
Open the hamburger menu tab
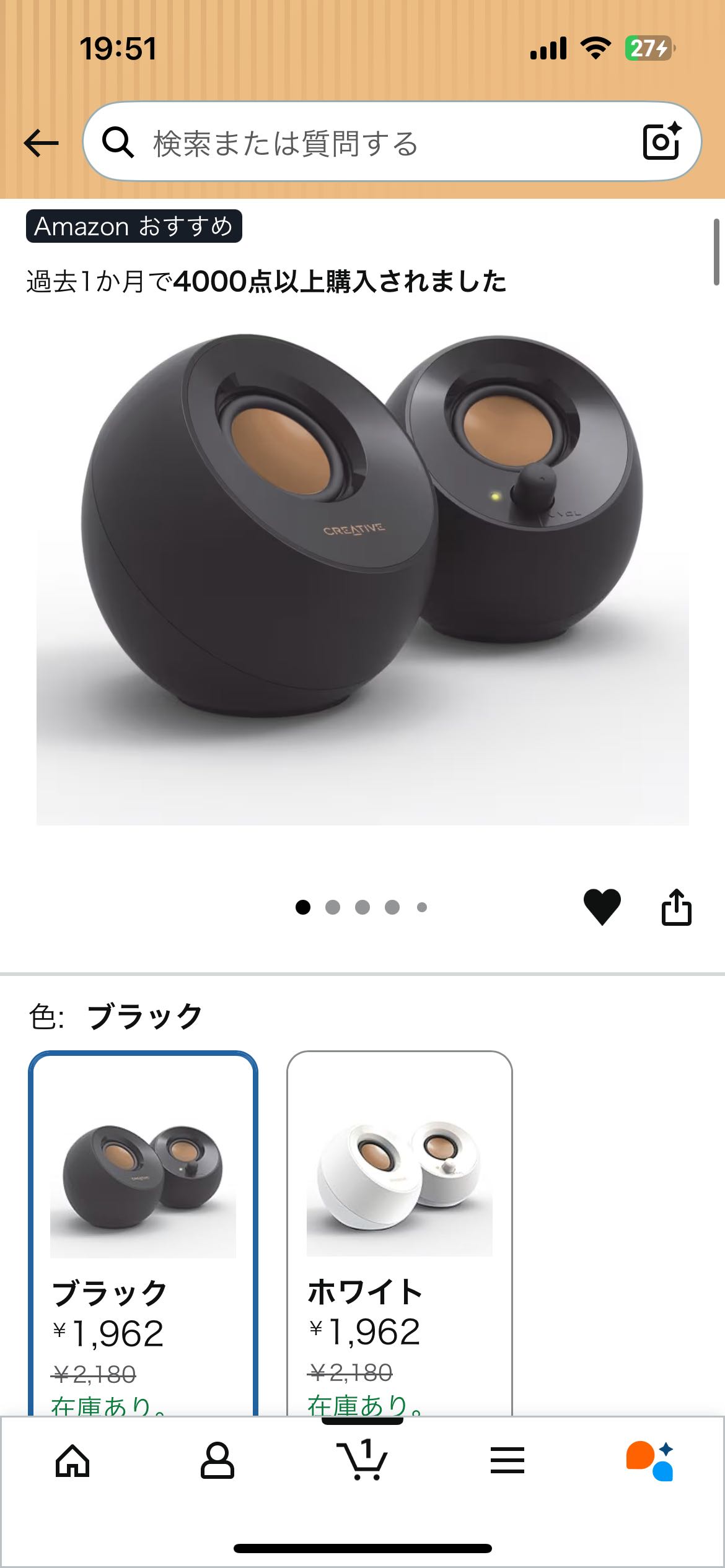[x=507, y=1461]
